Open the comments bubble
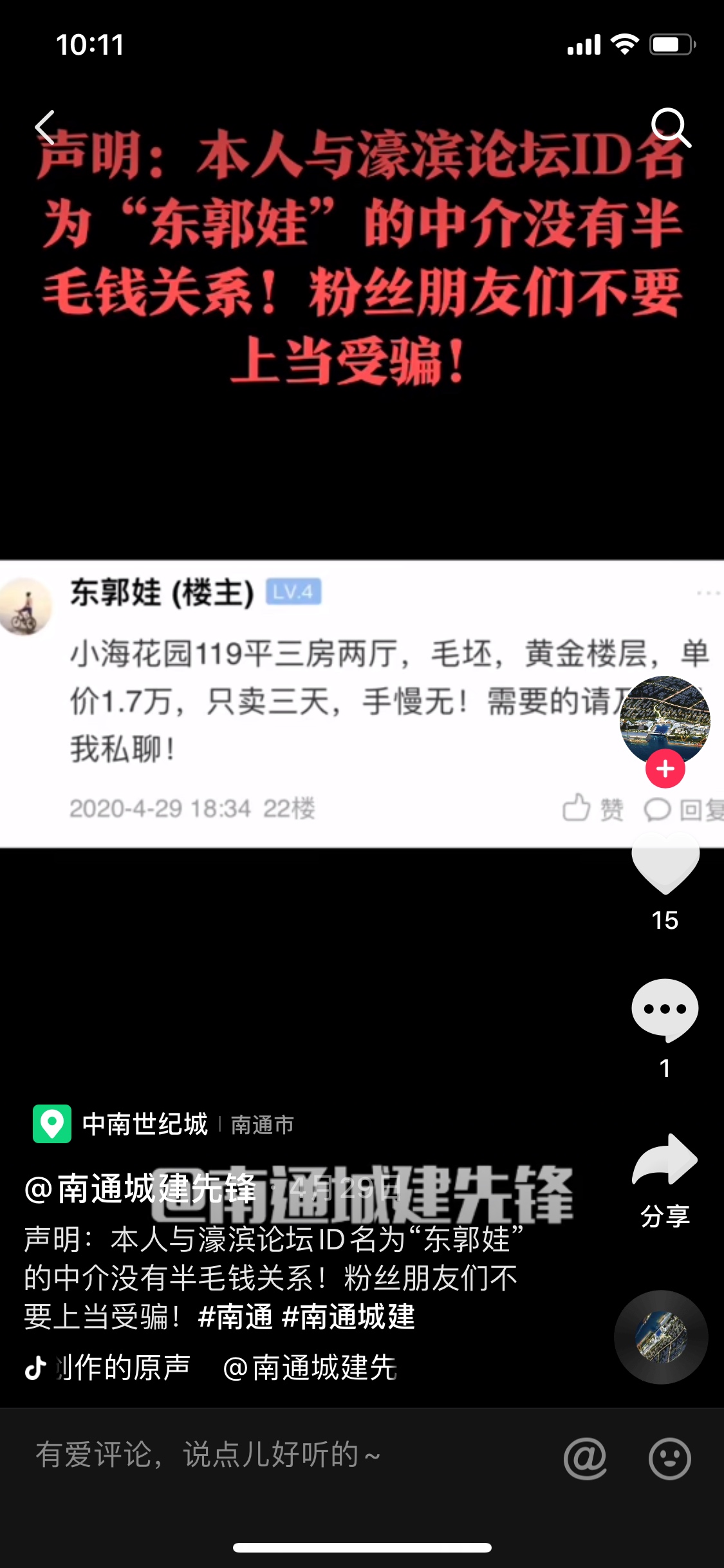Image resolution: width=724 pixels, height=1568 pixels. [665, 1011]
